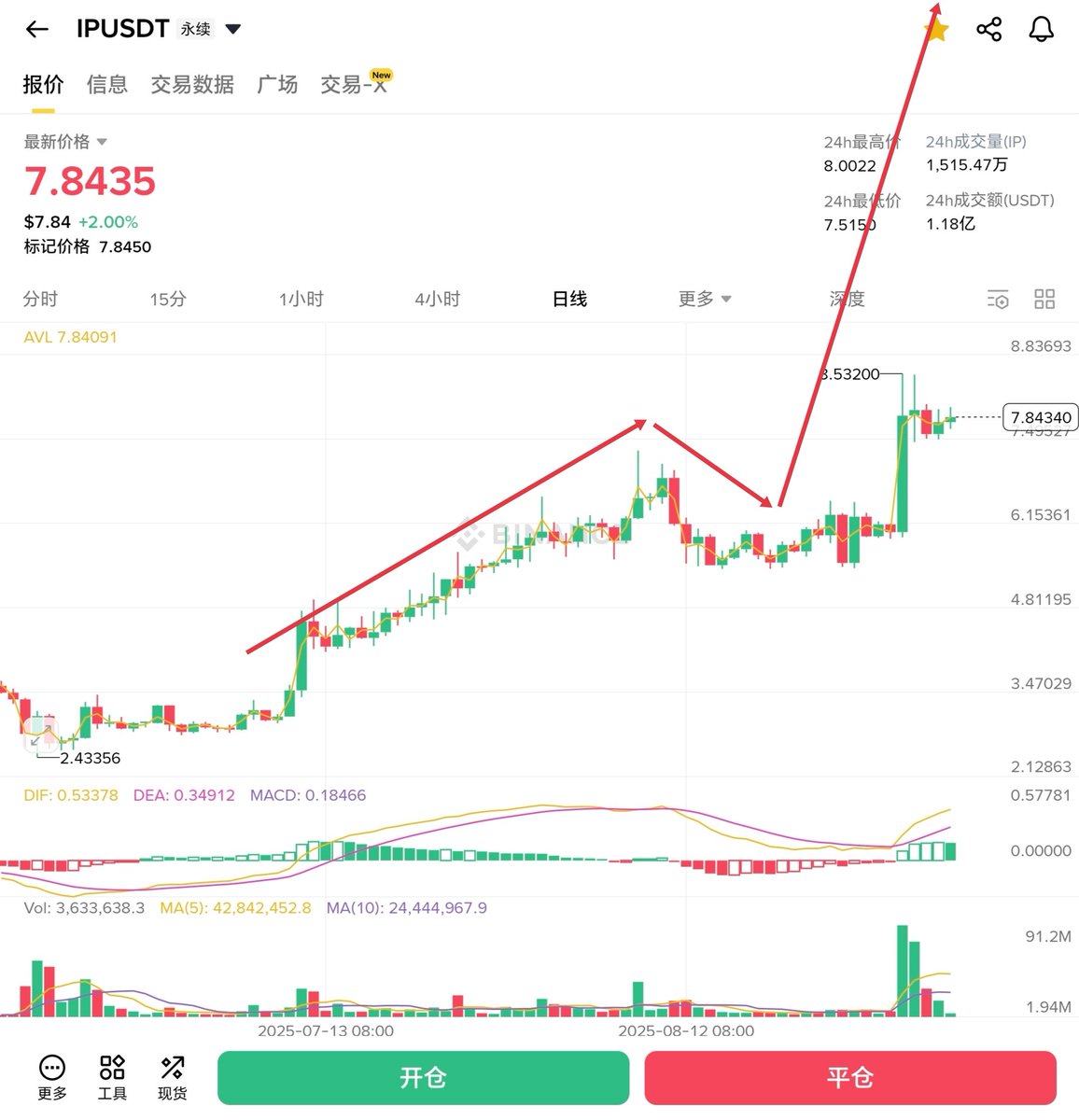
Task: Toggle the favorite star icon
Action: click(936, 30)
